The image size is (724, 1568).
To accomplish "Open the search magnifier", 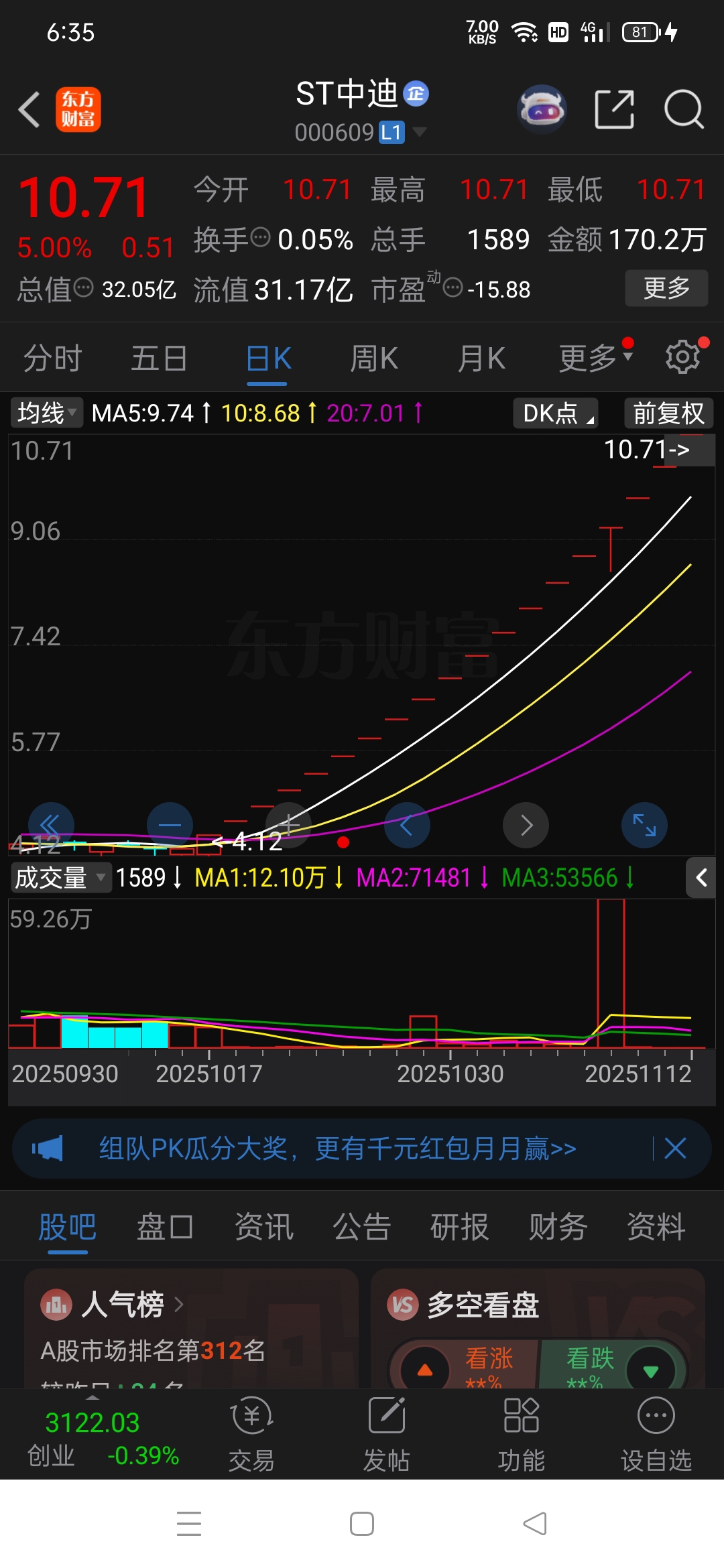I will pos(683,109).
